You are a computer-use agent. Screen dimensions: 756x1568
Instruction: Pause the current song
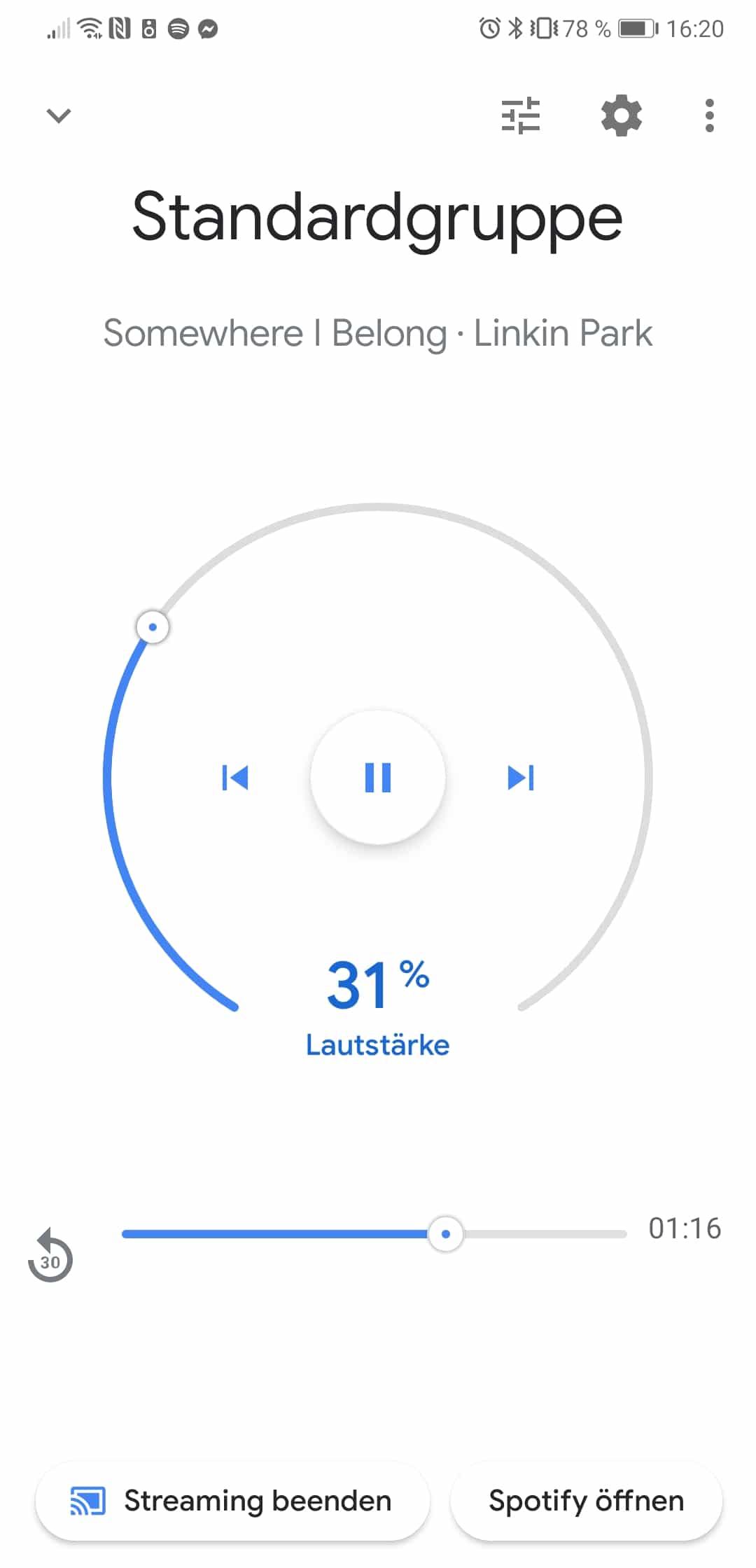pyautogui.click(x=378, y=777)
